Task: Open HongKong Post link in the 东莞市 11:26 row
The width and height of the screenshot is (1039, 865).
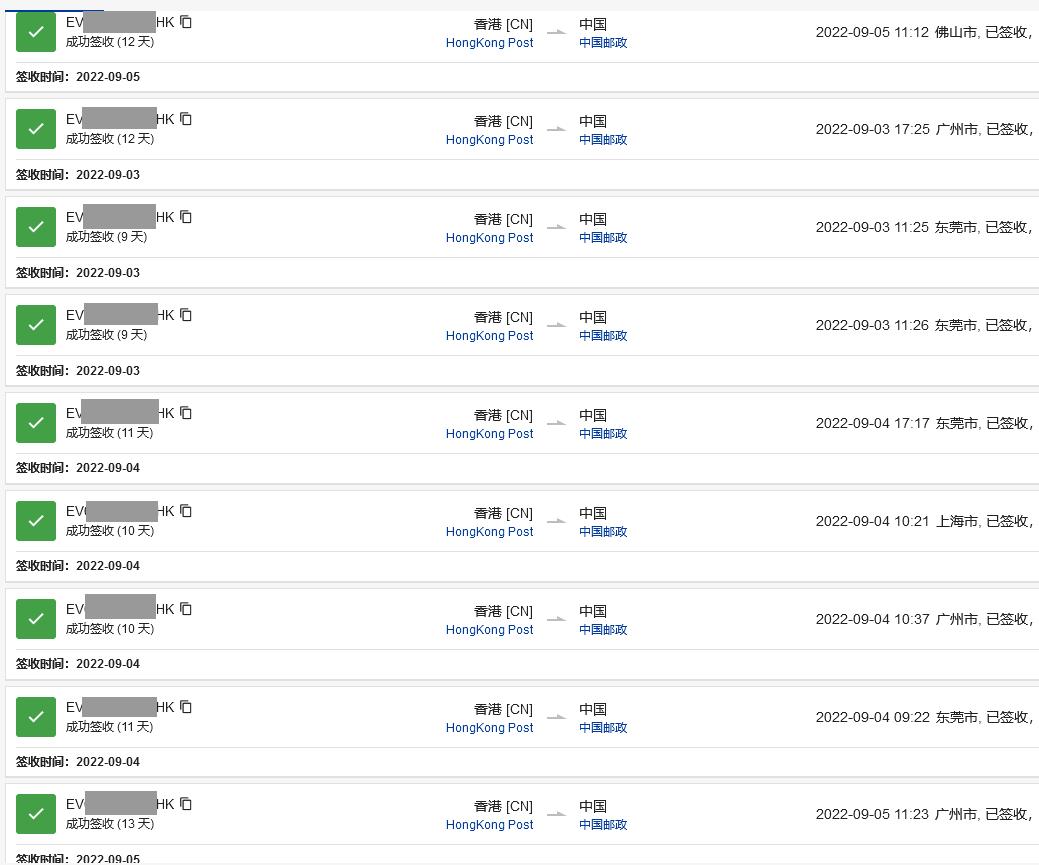Action: (489, 336)
